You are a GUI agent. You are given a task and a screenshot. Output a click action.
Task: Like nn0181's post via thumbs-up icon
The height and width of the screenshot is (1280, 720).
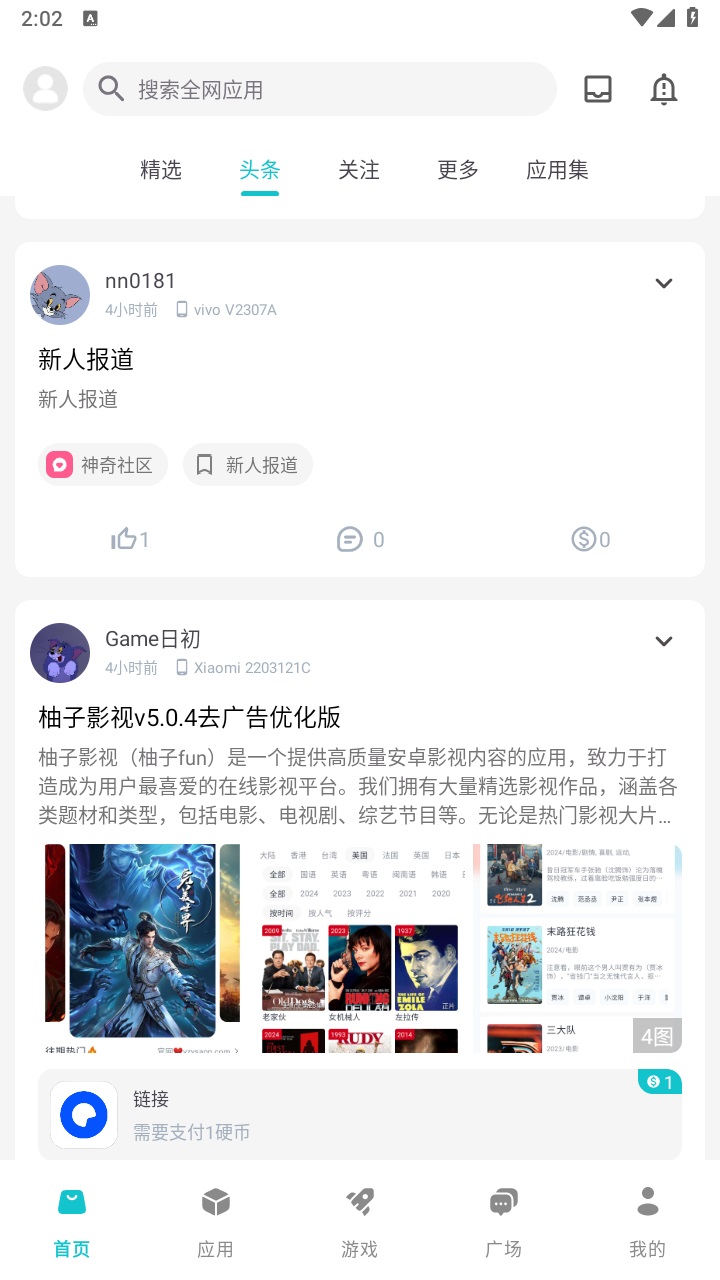pyautogui.click(x=122, y=539)
